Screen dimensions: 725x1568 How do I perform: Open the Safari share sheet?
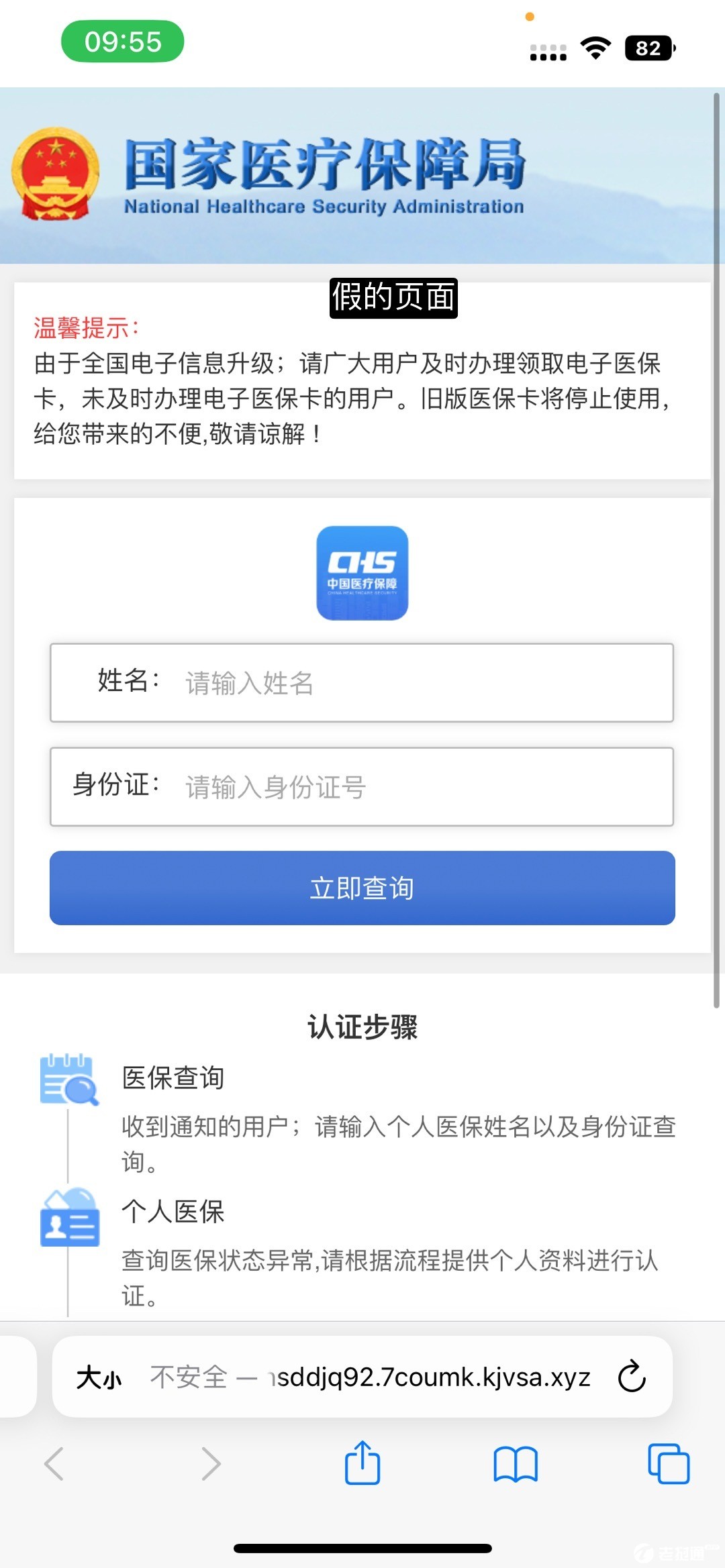click(x=362, y=1463)
